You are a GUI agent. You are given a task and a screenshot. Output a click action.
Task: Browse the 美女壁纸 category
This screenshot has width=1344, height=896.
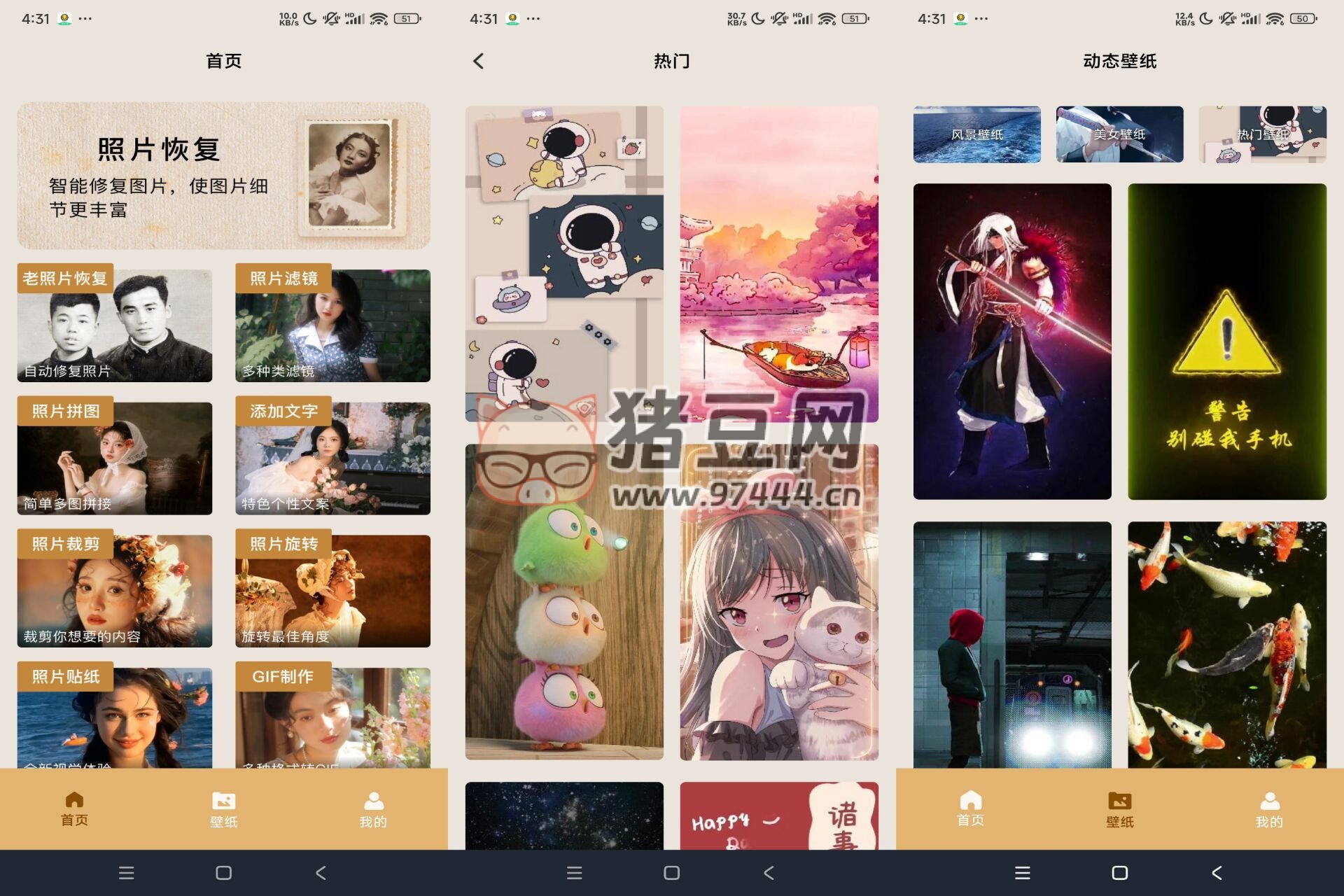pyautogui.click(x=1119, y=134)
